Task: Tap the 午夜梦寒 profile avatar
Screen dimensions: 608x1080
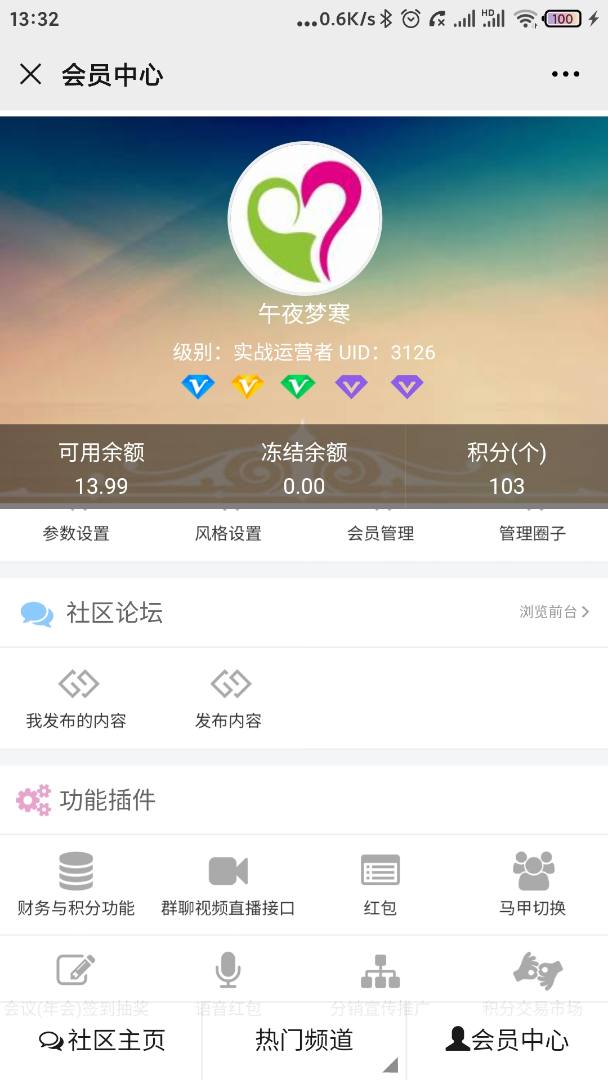Action: pos(305,218)
